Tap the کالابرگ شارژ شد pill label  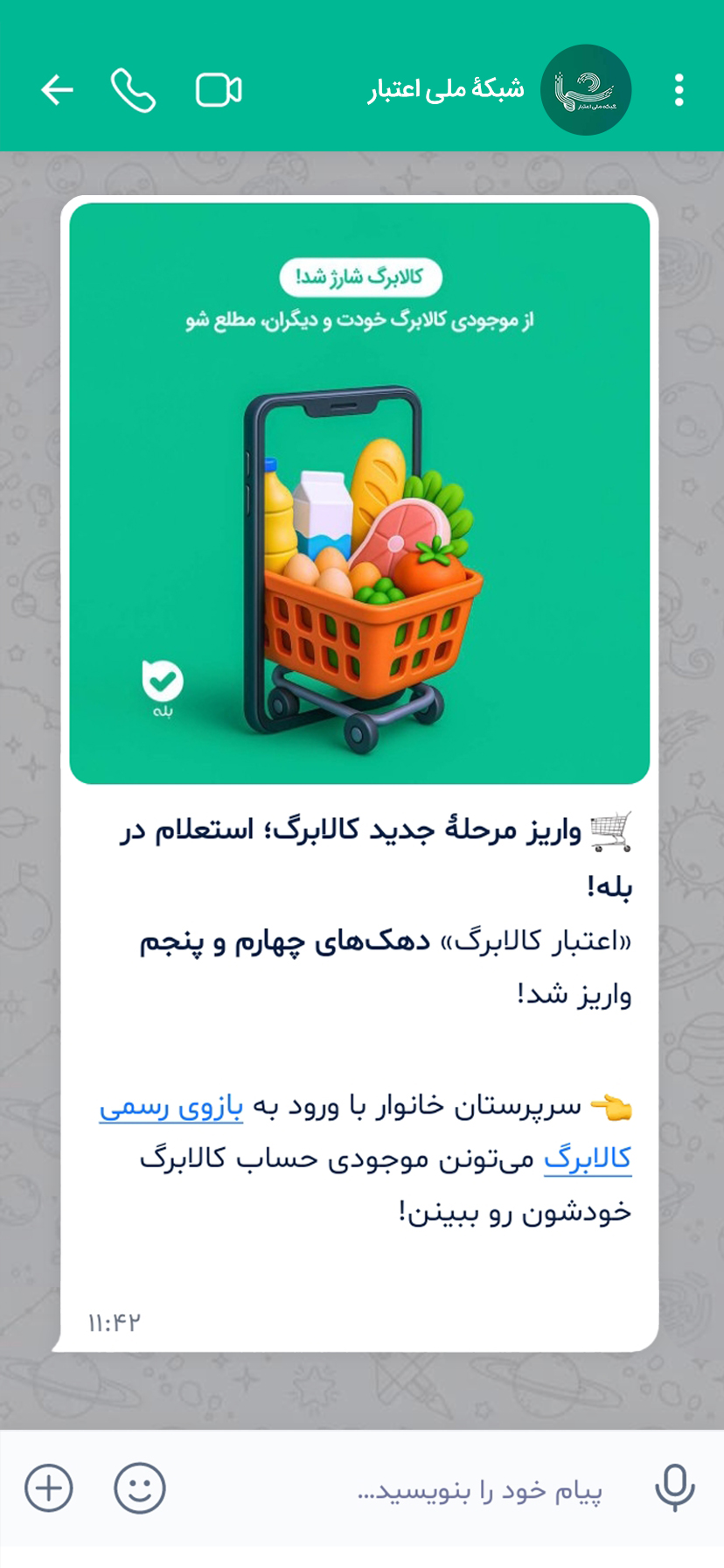tap(359, 276)
